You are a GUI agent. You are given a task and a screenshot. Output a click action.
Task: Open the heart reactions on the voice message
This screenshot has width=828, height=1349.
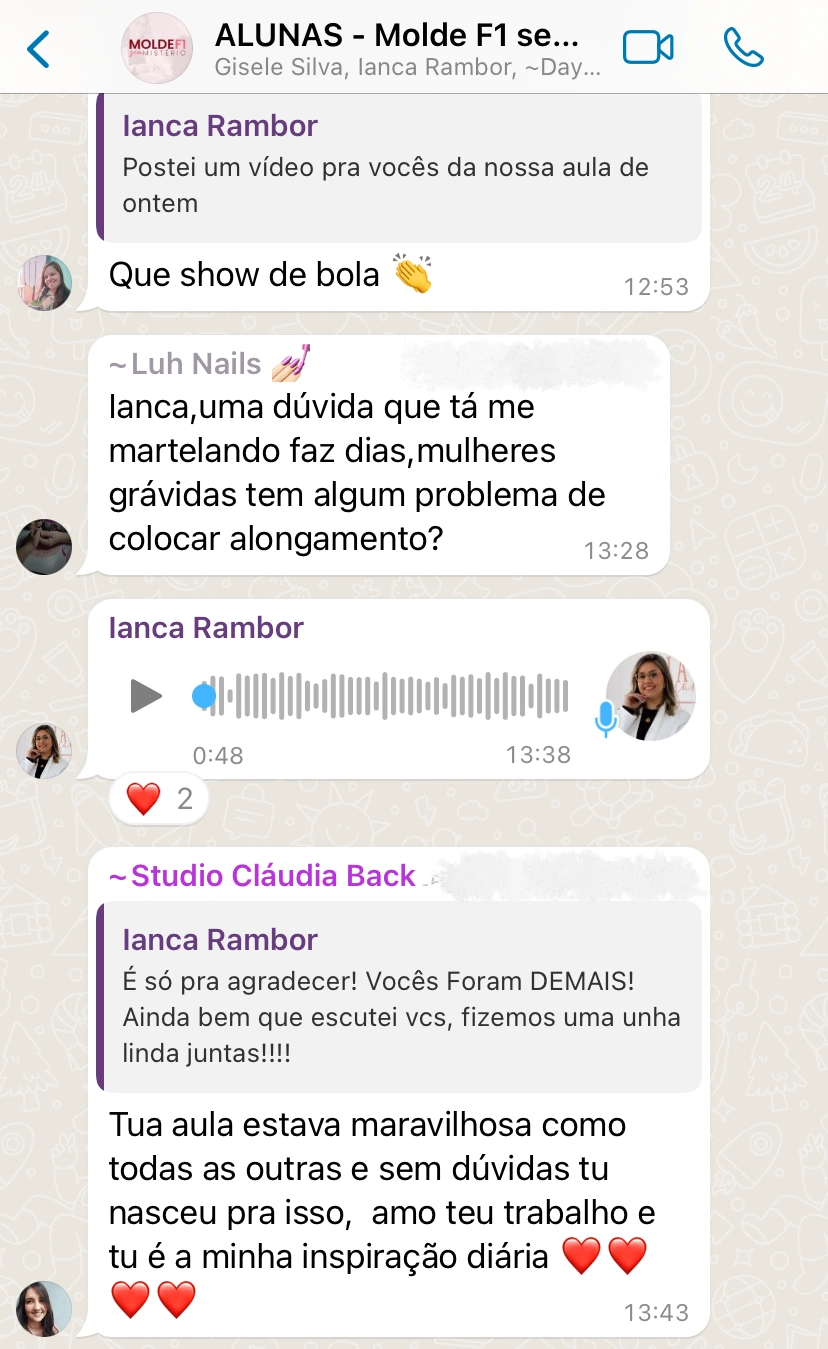[x=158, y=799]
